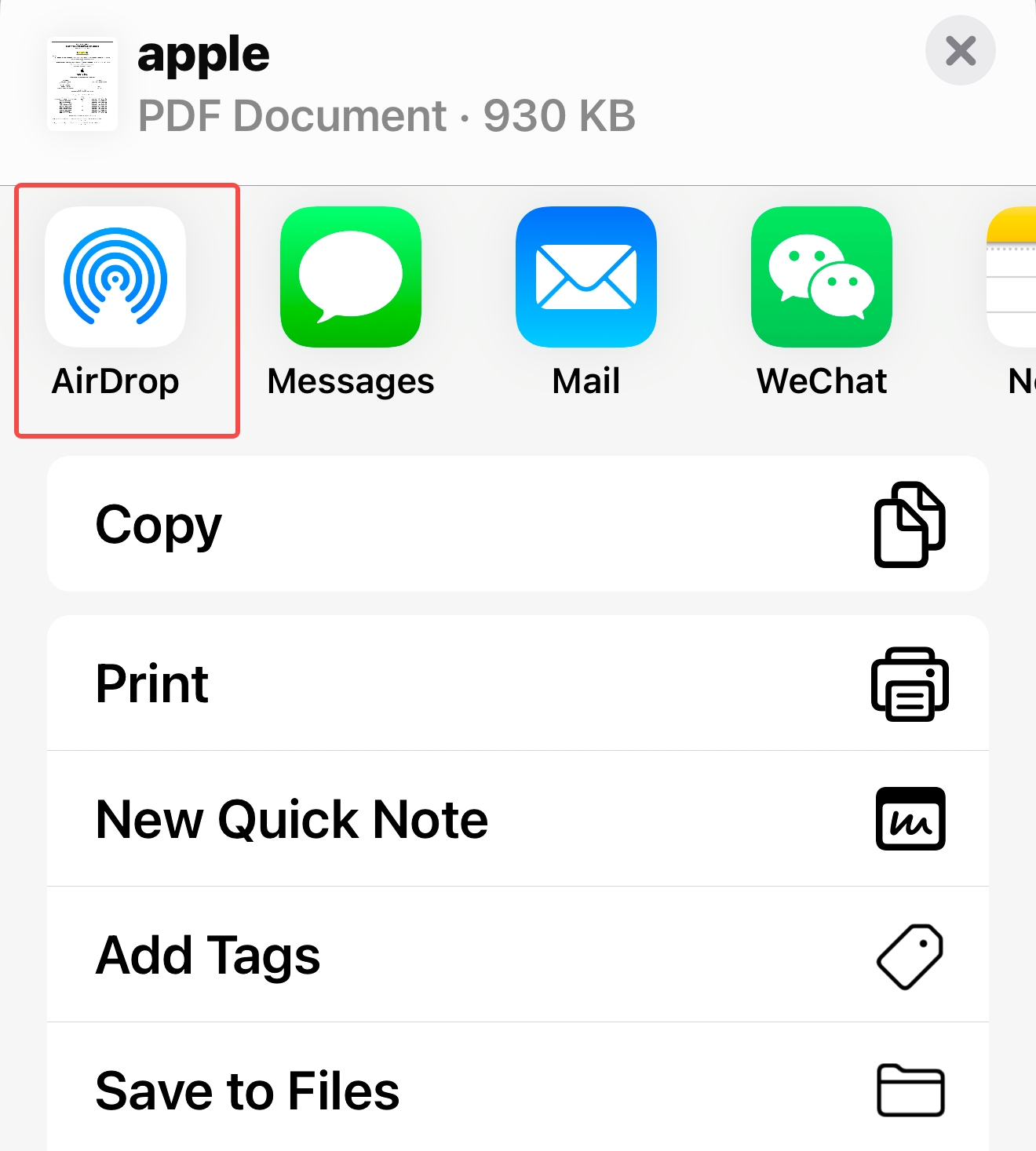Choose Add Tags from the list
1036x1151 pixels.
point(314,956)
